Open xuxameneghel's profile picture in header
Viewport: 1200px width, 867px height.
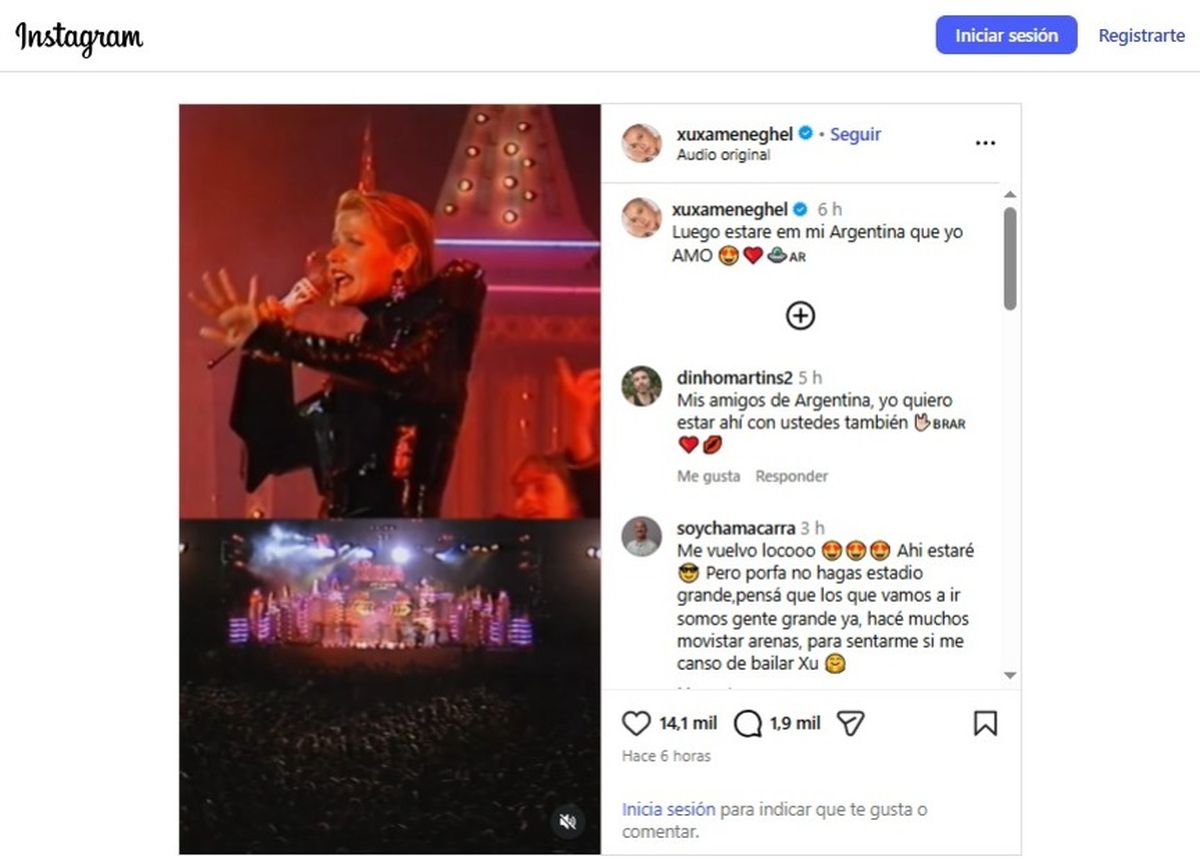click(641, 143)
